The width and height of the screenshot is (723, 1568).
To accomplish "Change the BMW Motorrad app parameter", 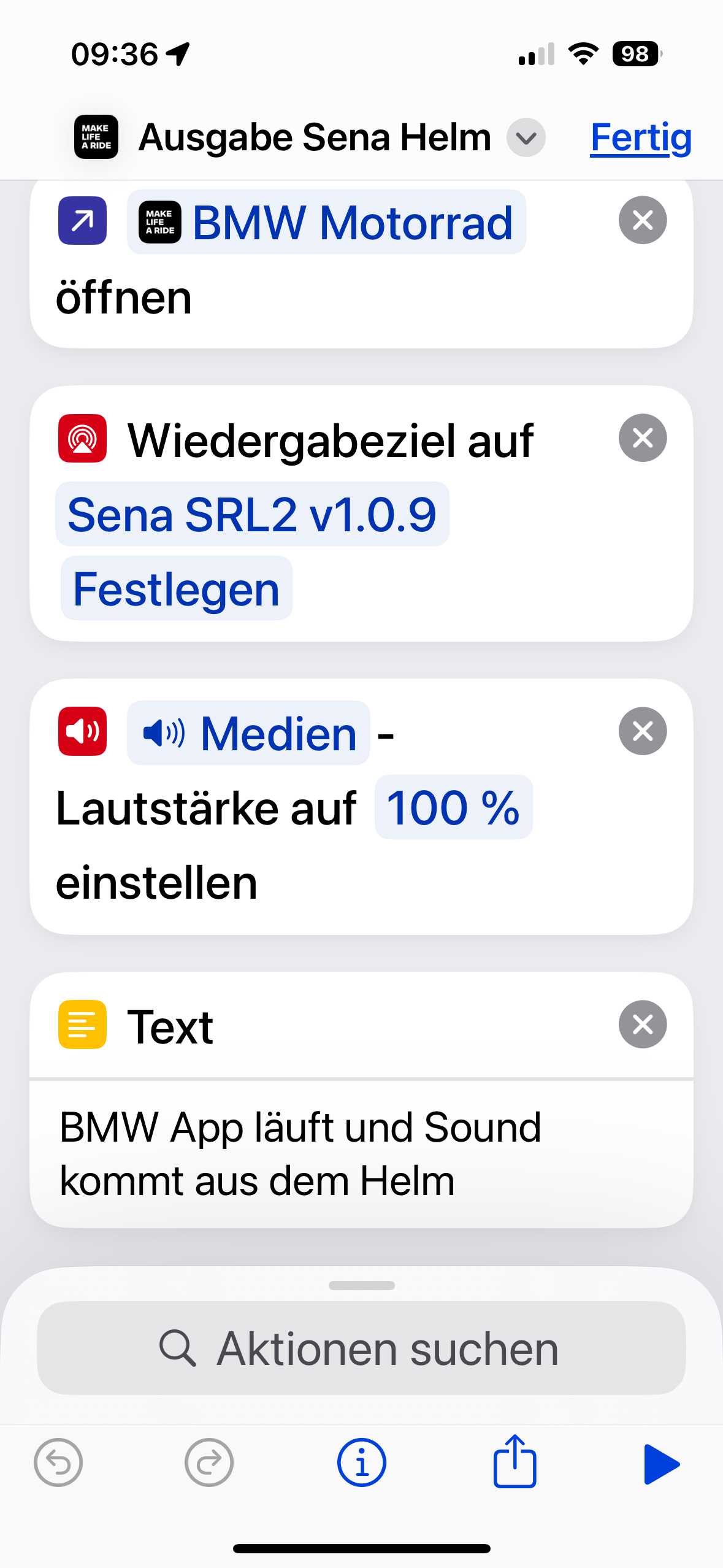I will pyautogui.click(x=326, y=222).
